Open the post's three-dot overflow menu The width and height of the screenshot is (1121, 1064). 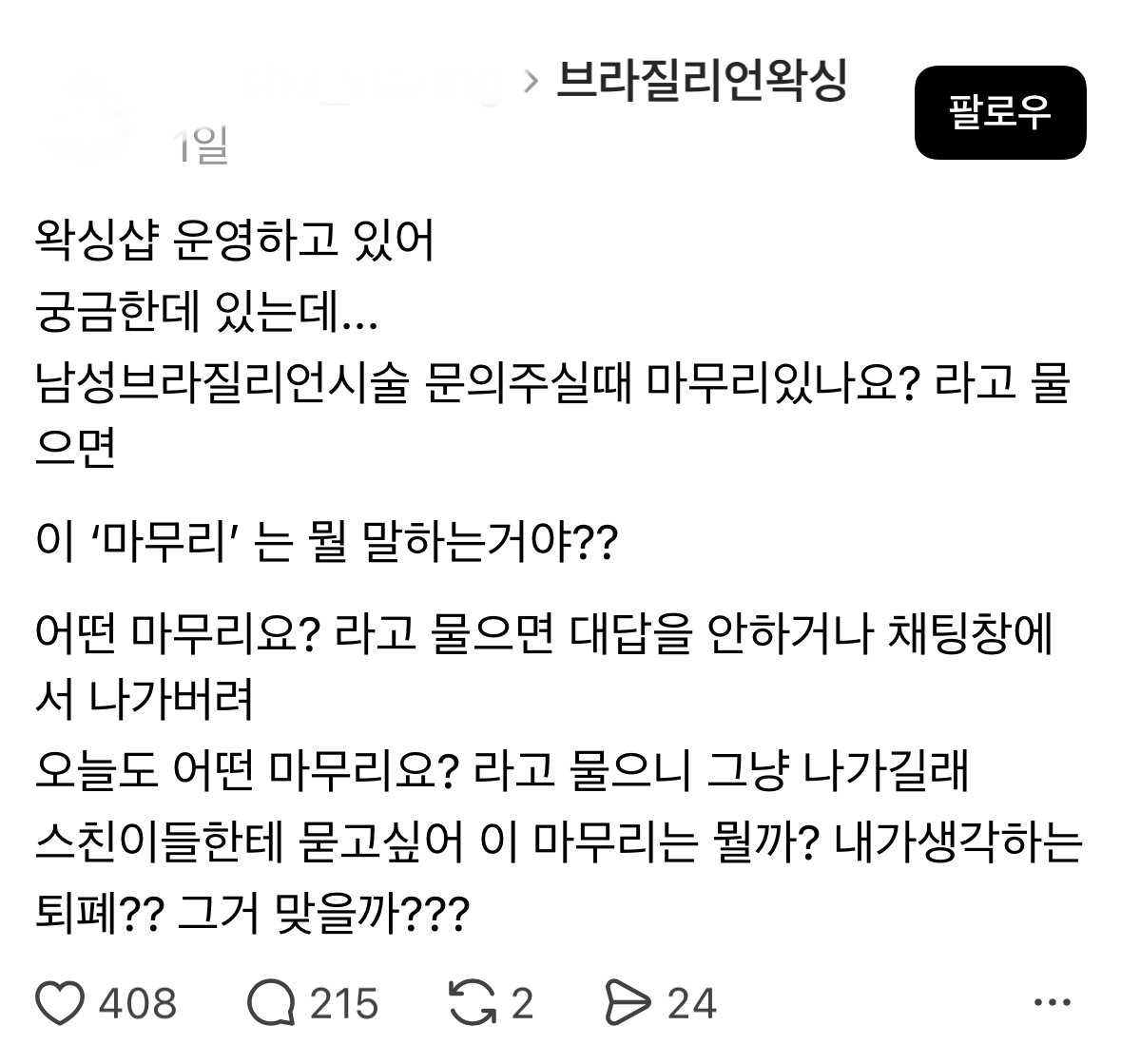pyautogui.click(x=1053, y=1003)
